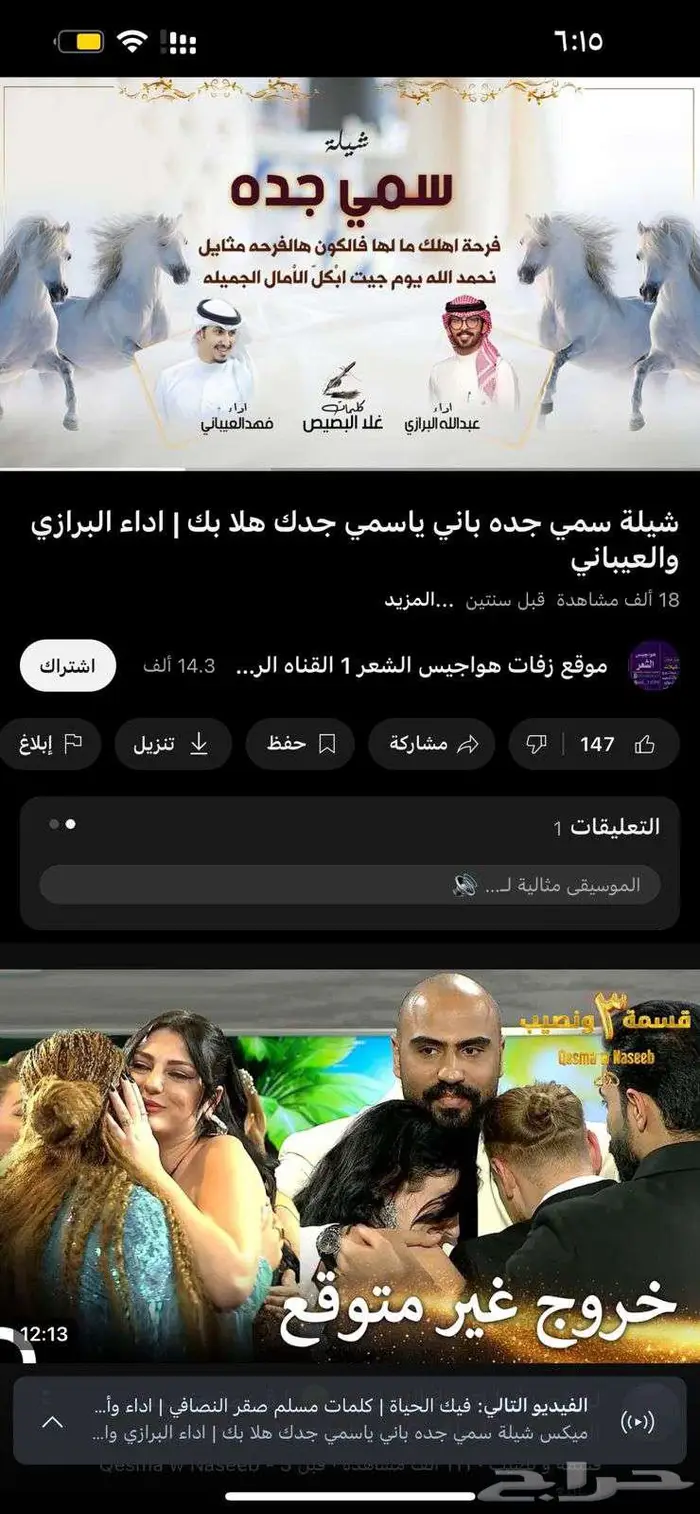Share the video via مشاركة
Viewport: 700px width, 1514px height.
(x=431, y=744)
